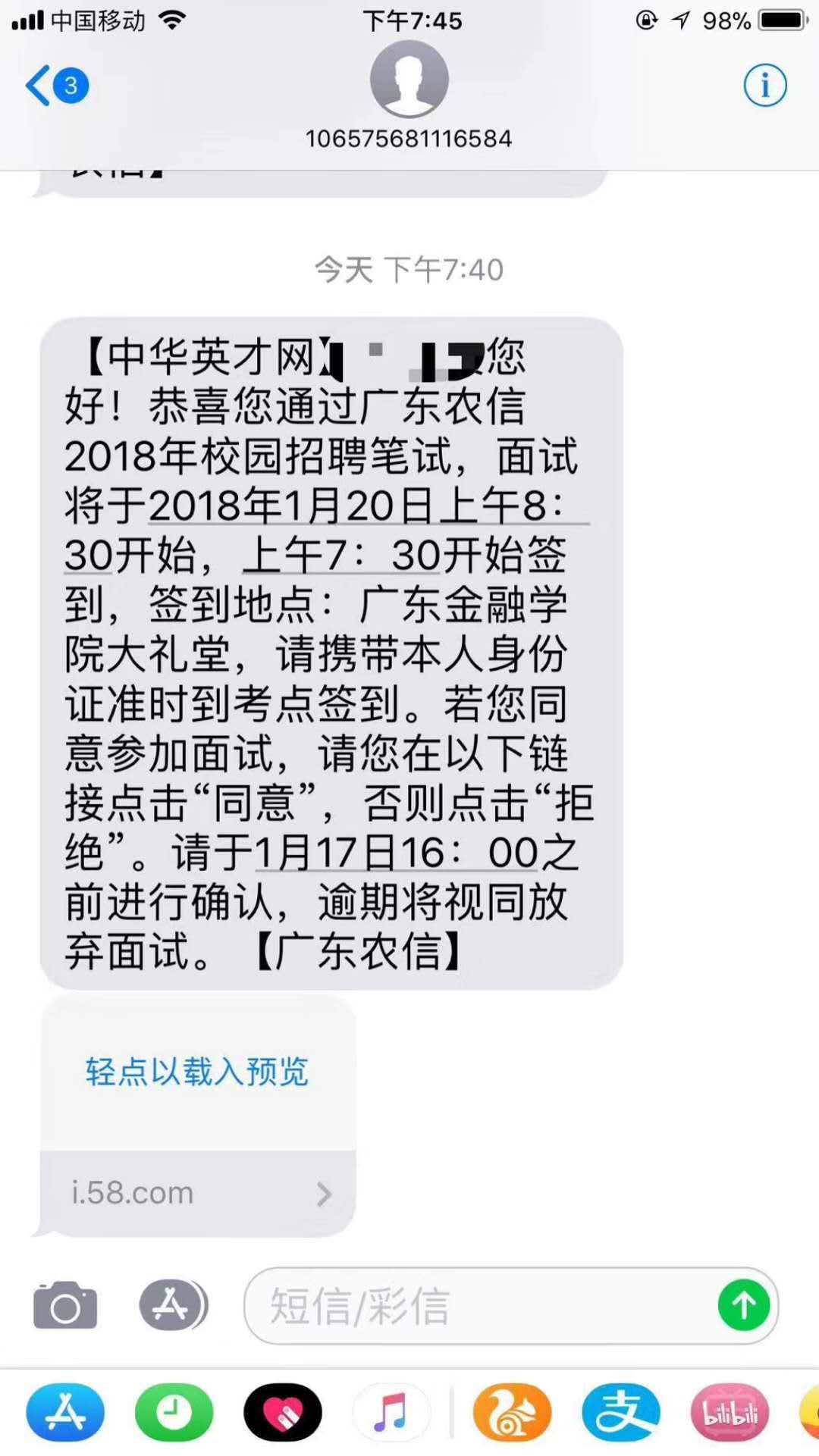
Task: Open UC Browser in the app strip
Action: (x=512, y=1413)
